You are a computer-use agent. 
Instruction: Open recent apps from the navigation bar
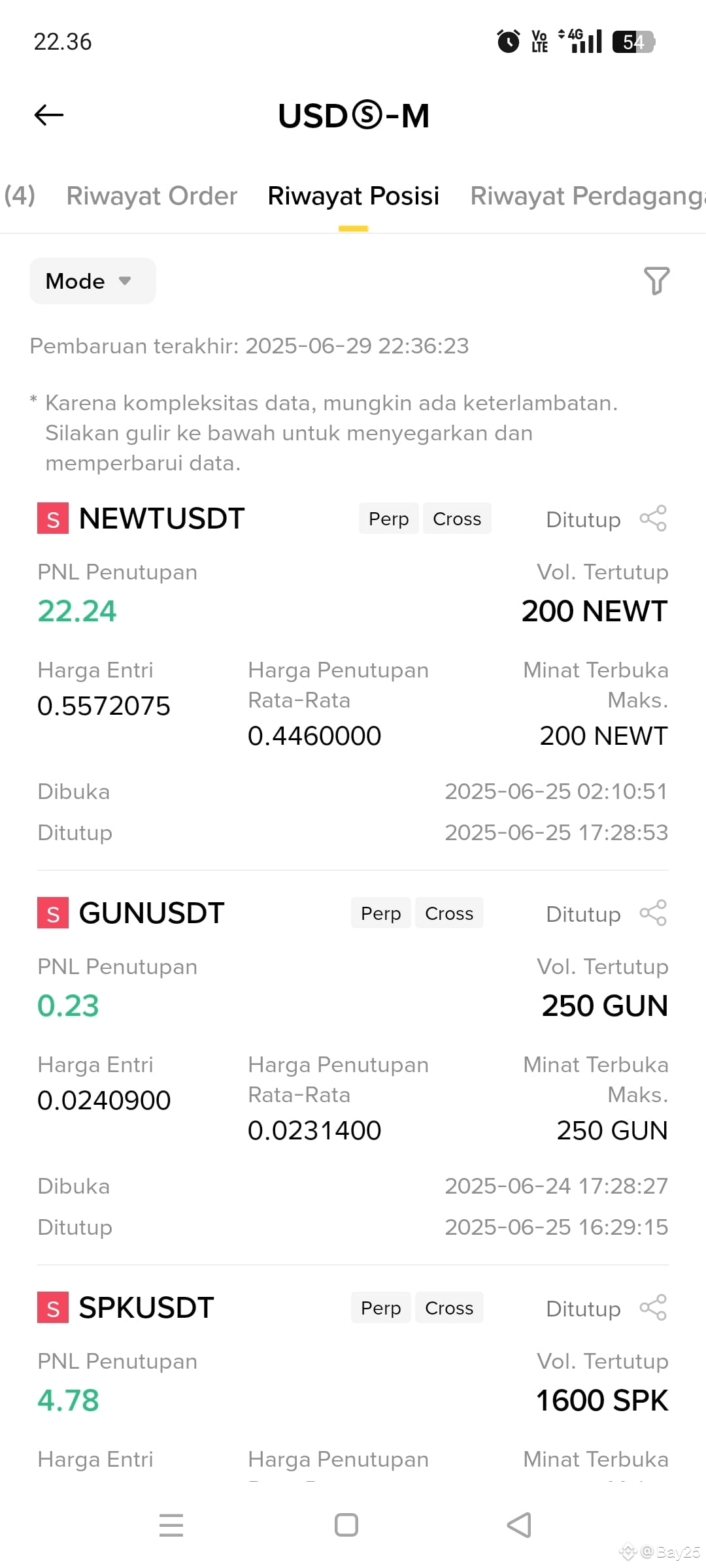pyautogui.click(x=171, y=1526)
